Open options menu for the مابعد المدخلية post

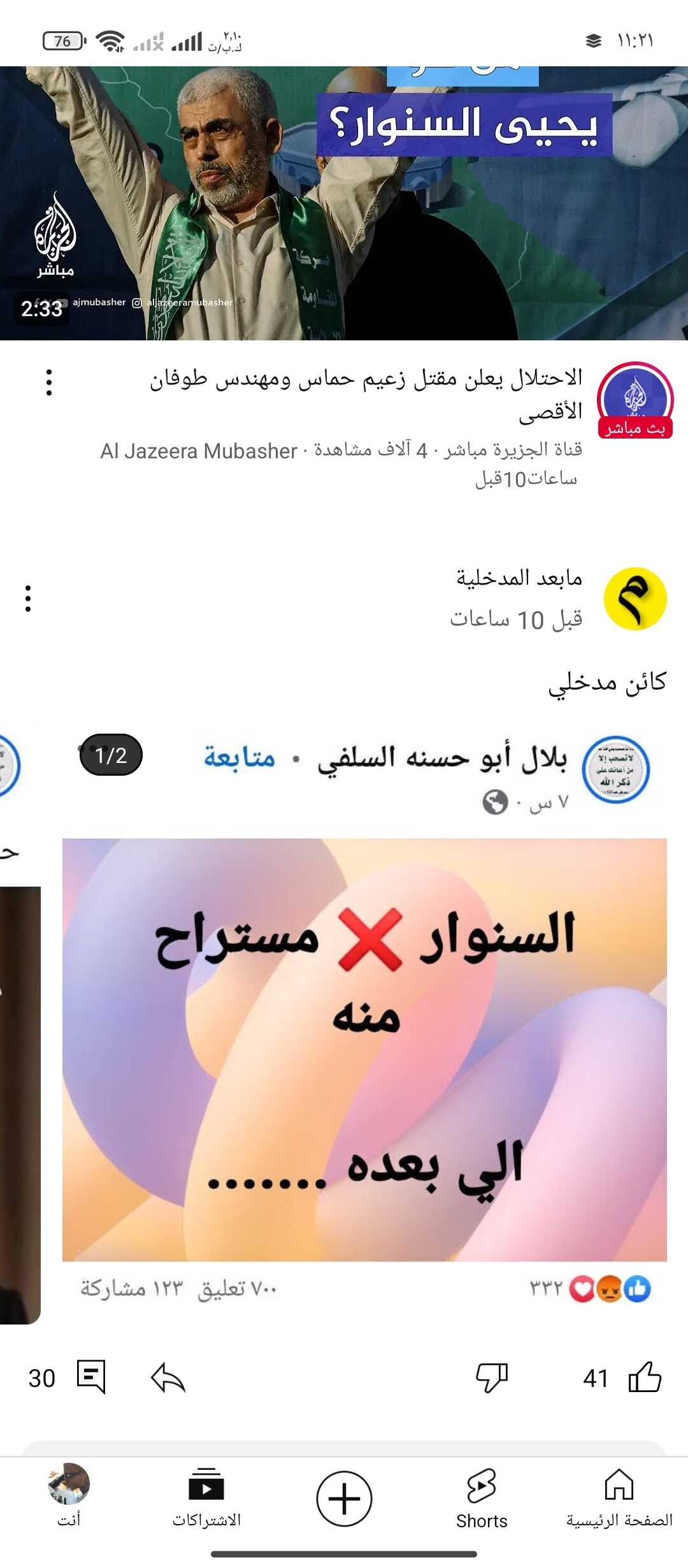(x=28, y=599)
